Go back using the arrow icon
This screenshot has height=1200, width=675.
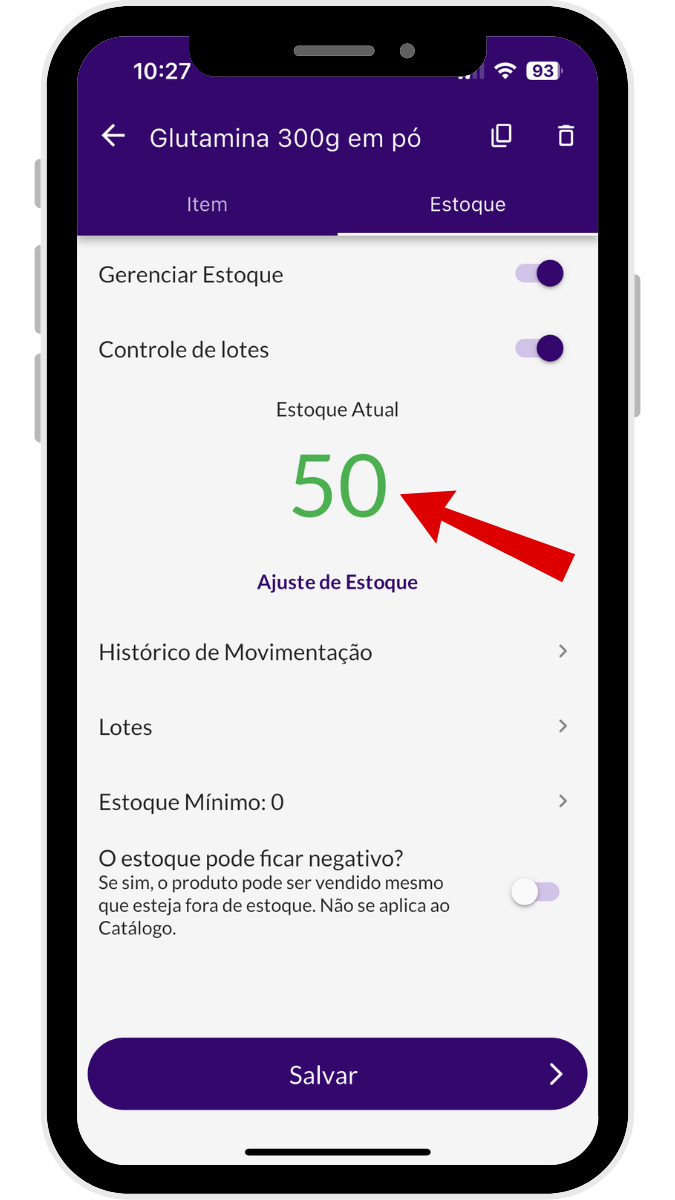[x=113, y=137]
